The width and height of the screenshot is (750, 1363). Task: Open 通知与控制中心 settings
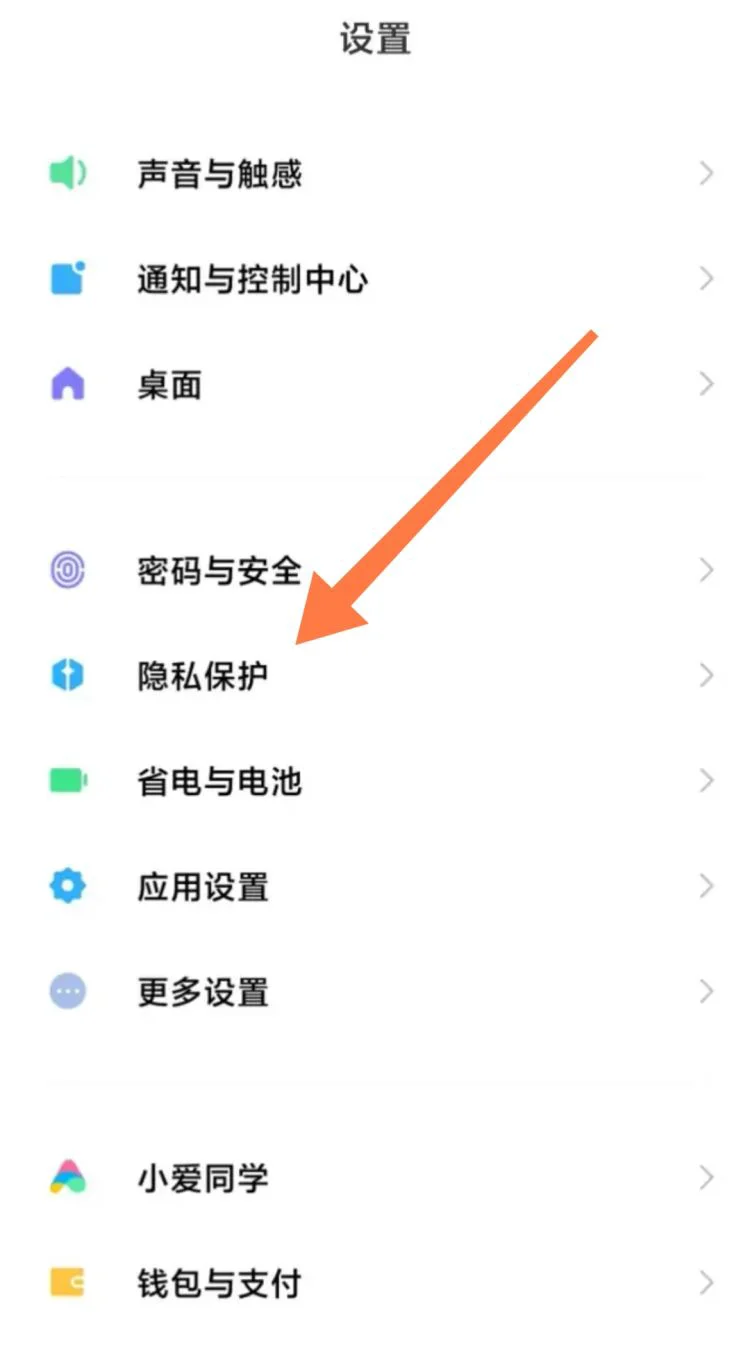tap(375, 279)
